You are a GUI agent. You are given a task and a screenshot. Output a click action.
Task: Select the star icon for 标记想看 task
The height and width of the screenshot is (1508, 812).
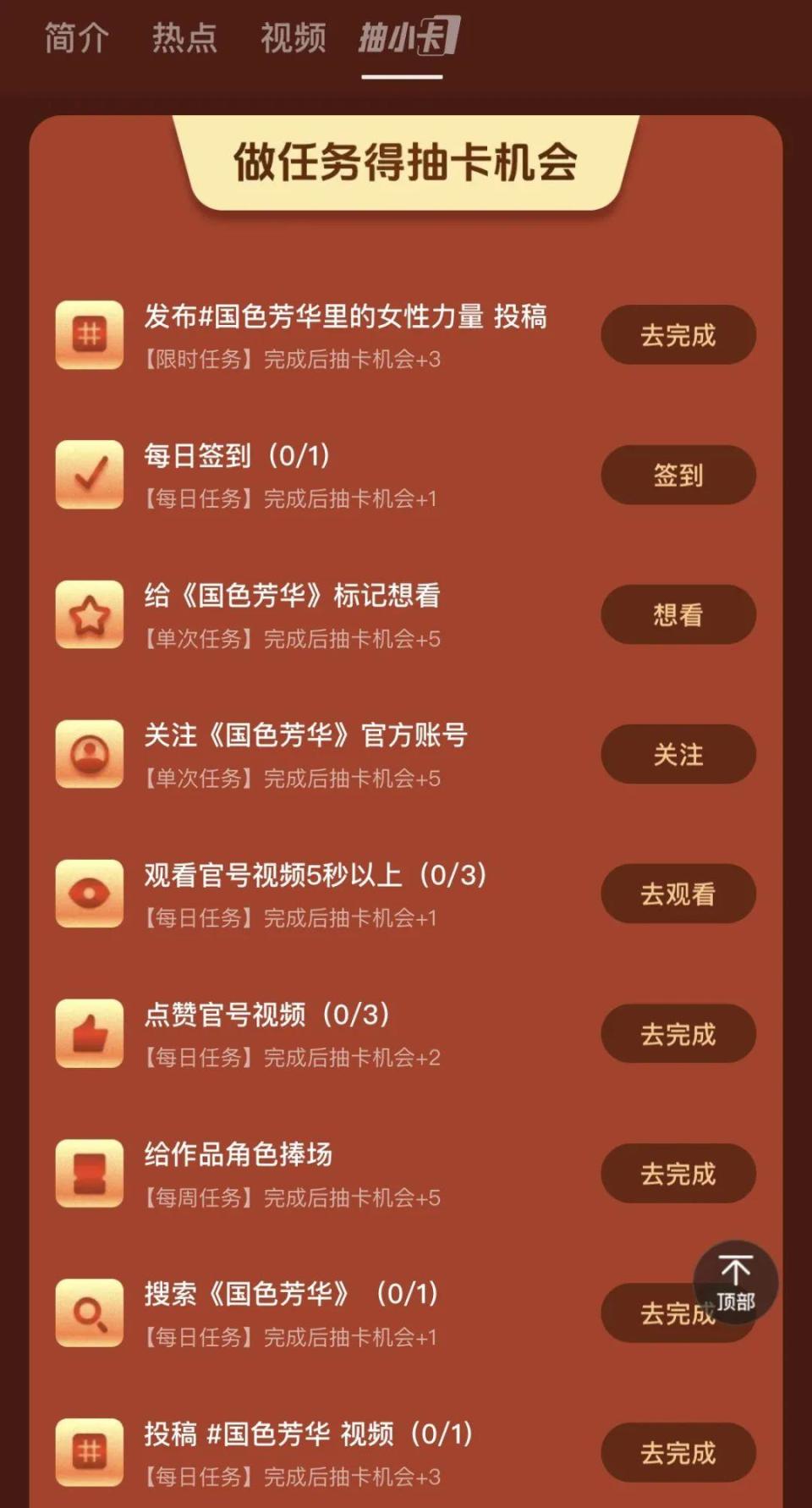click(89, 614)
